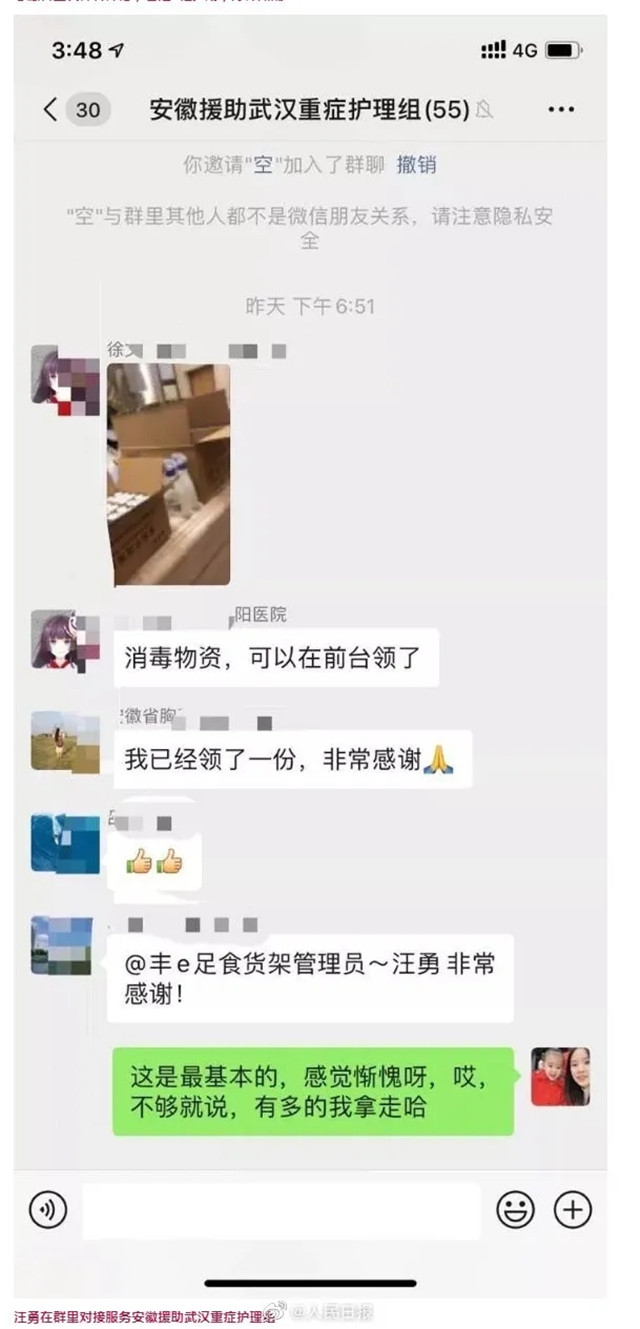Open the photo of boxes in chat
The image size is (640, 1329).
(x=168, y=474)
